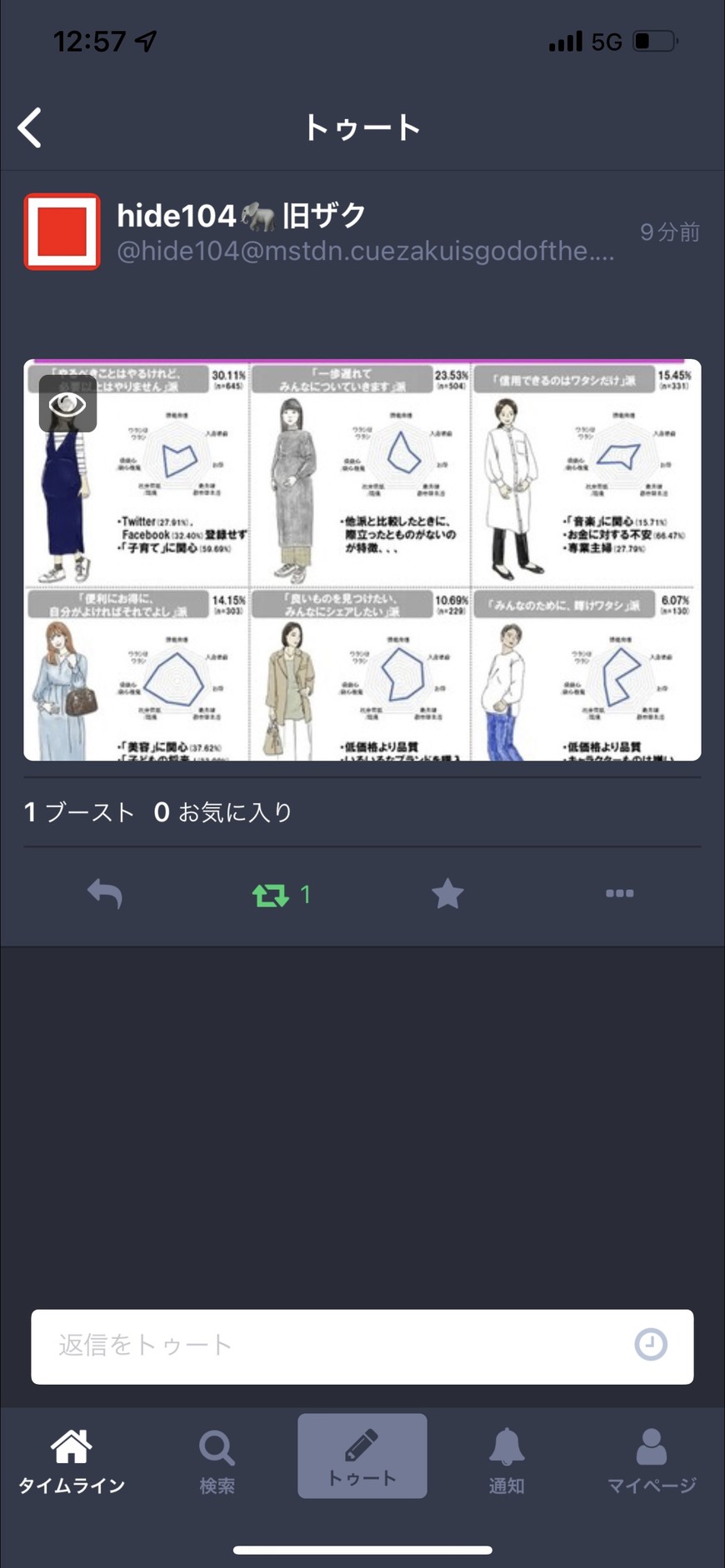This screenshot has width=725, height=1568.
Task: Go to the マイページ tab
Action: click(x=652, y=1461)
